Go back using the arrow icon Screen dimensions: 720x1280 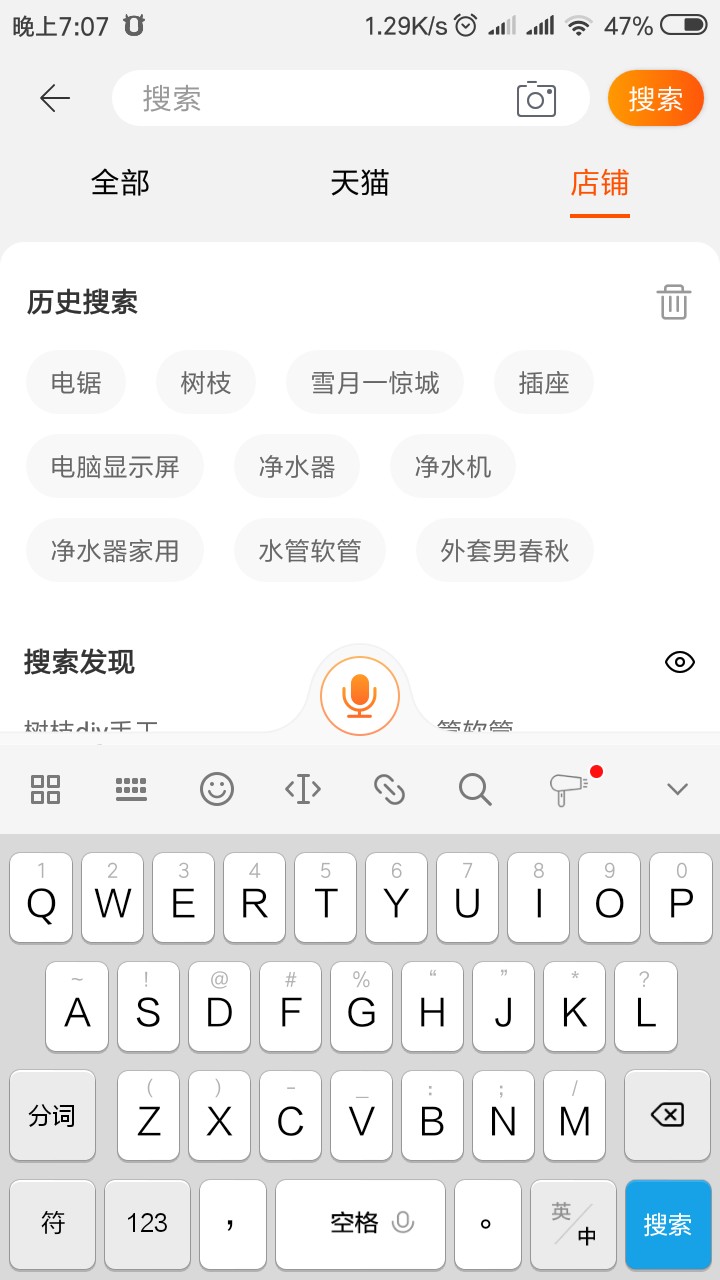point(55,98)
